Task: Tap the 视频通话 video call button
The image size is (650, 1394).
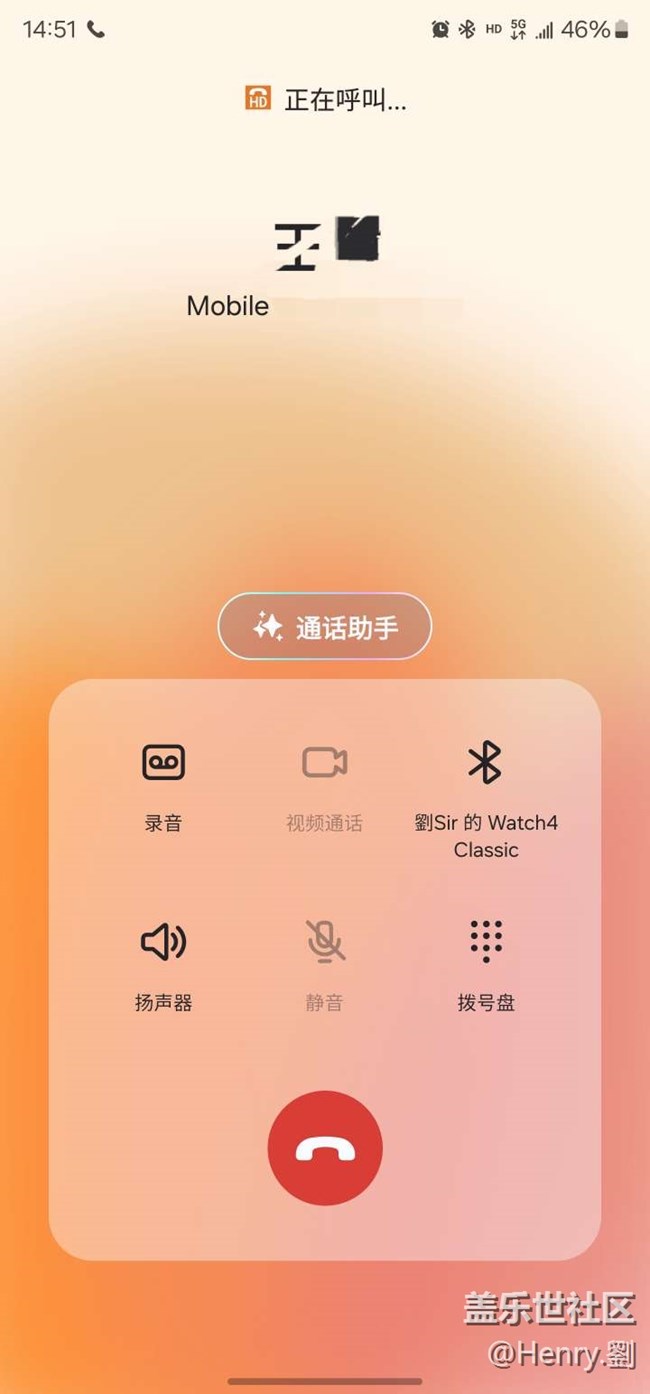Action: (325, 787)
